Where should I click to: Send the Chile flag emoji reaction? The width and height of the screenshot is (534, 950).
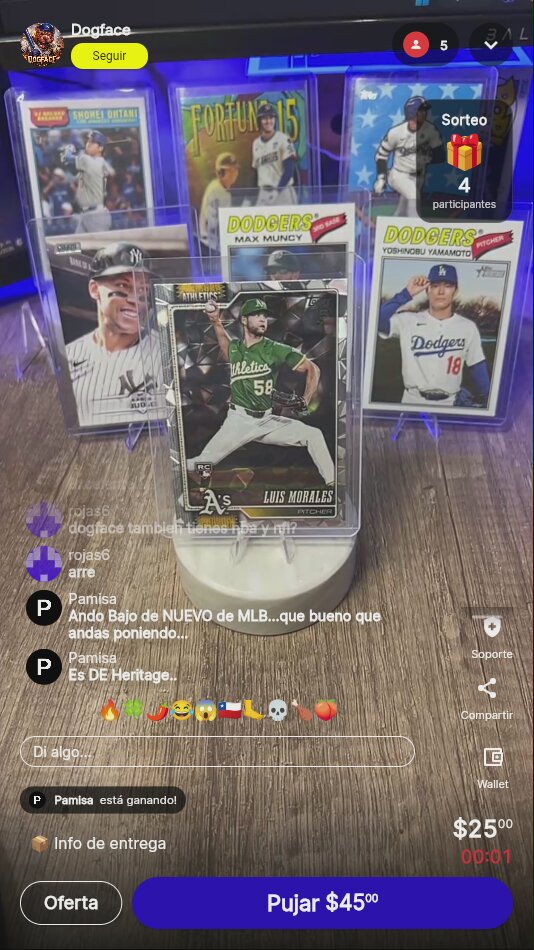tap(230, 710)
